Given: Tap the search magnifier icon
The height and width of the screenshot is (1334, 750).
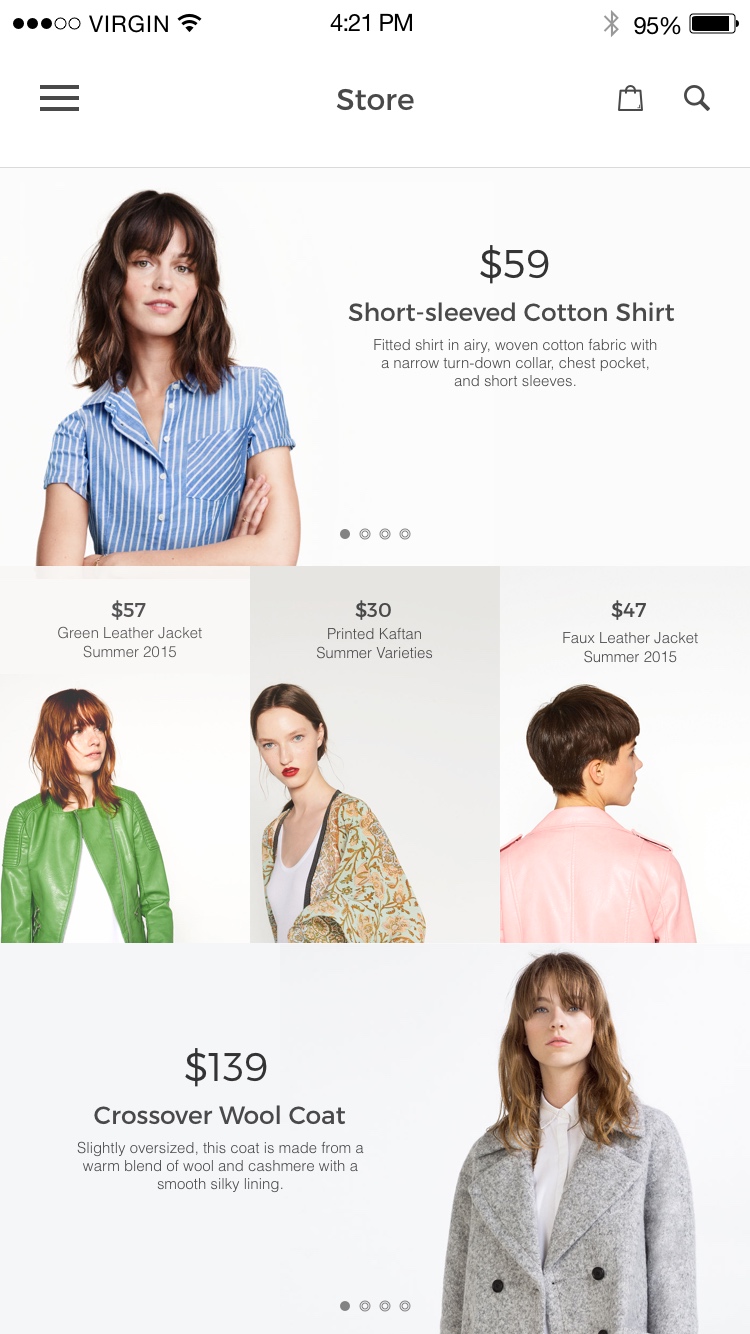Looking at the screenshot, I should coord(697,98).
